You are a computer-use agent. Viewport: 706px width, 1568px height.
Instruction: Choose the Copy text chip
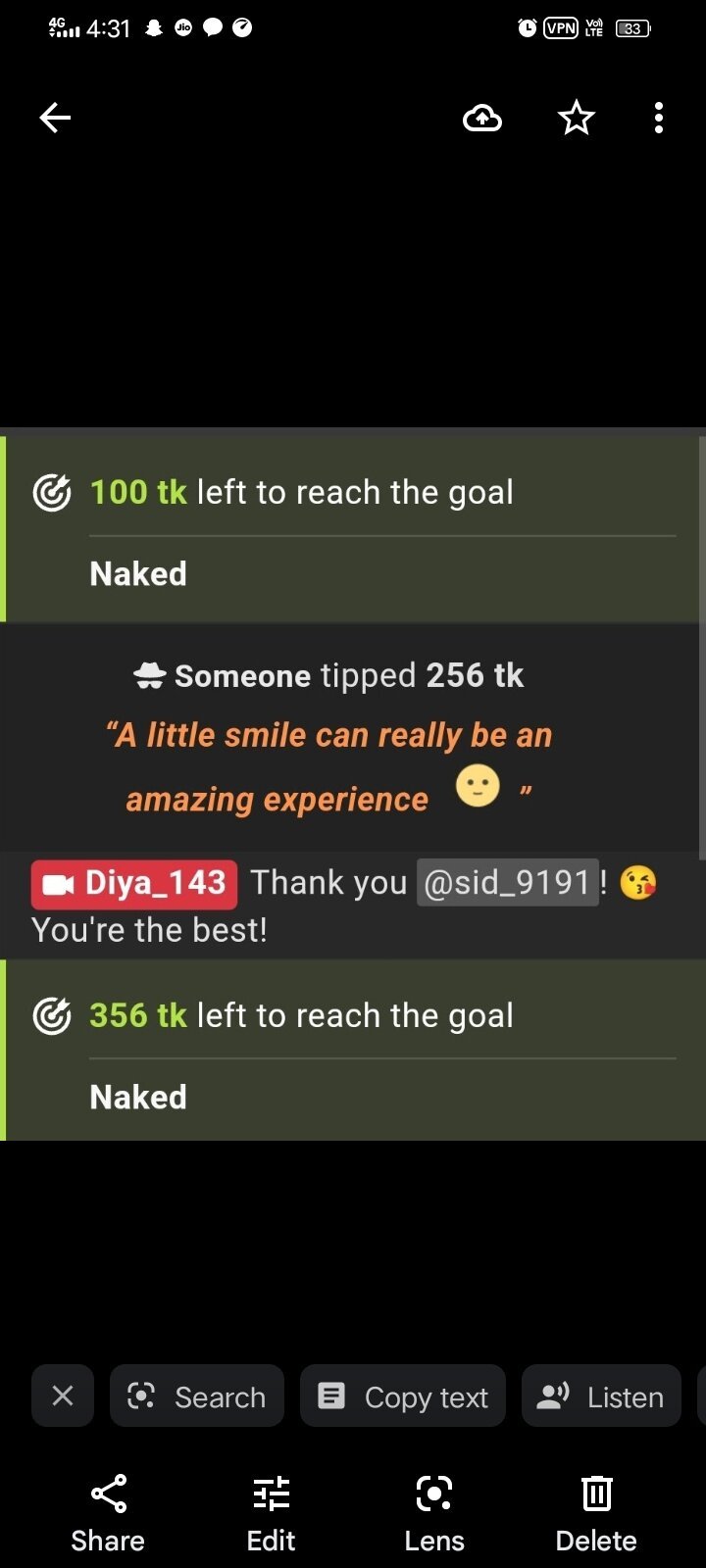point(403,1396)
